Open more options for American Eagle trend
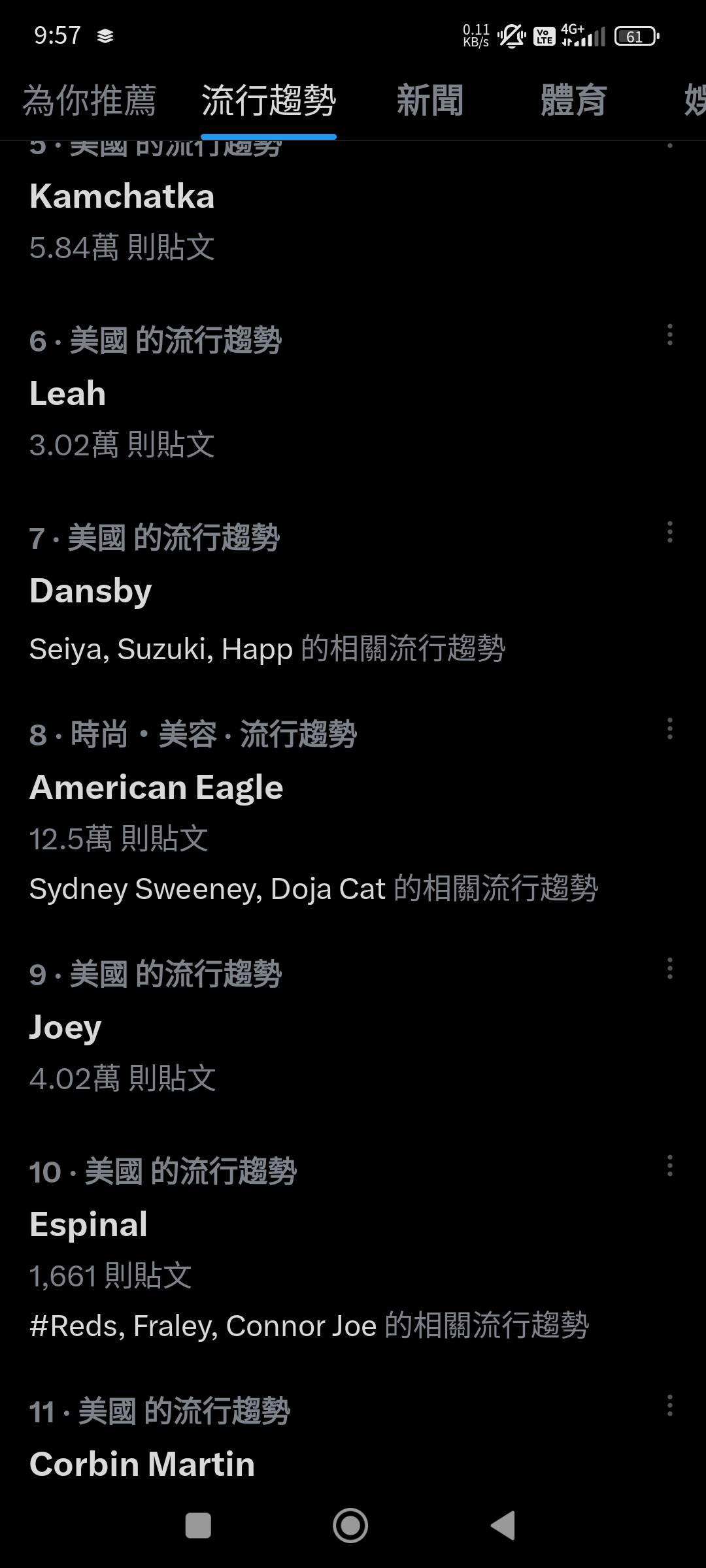706x1568 pixels. pyautogui.click(x=669, y=728)
